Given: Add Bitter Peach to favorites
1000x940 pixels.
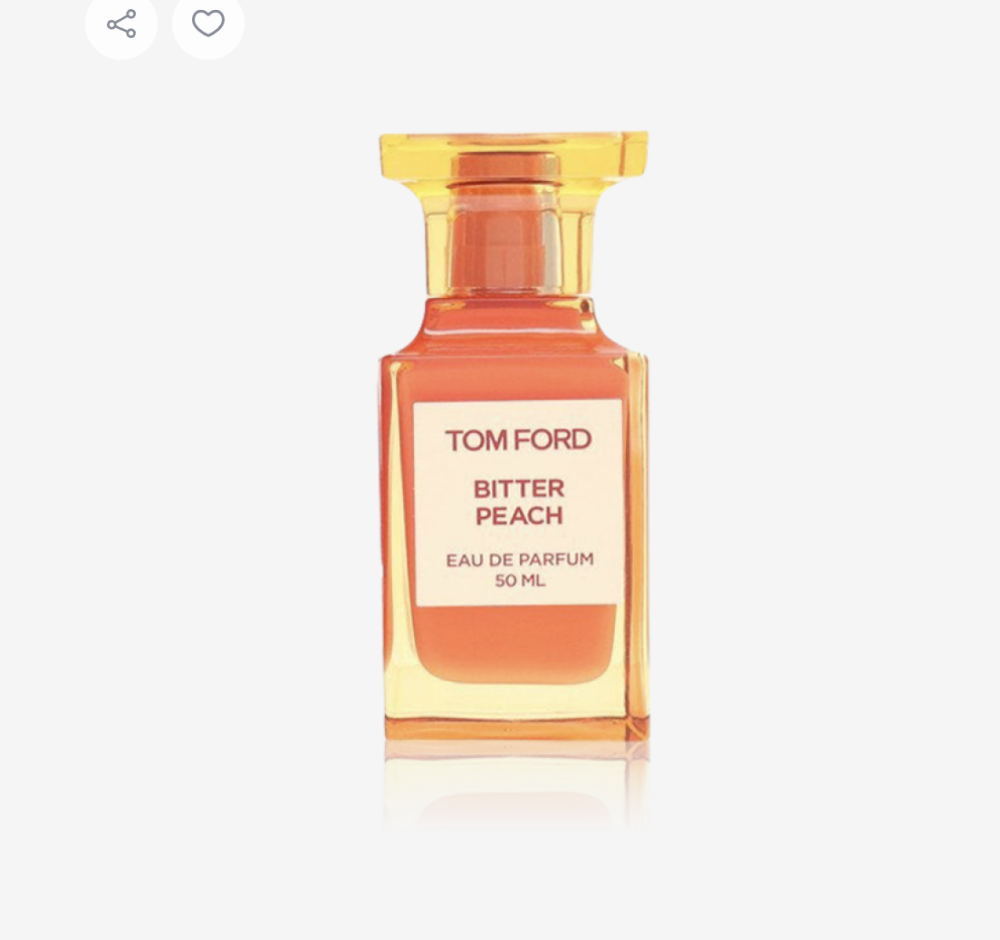Looking at the screenshot, I should click(x=208, y=23).
